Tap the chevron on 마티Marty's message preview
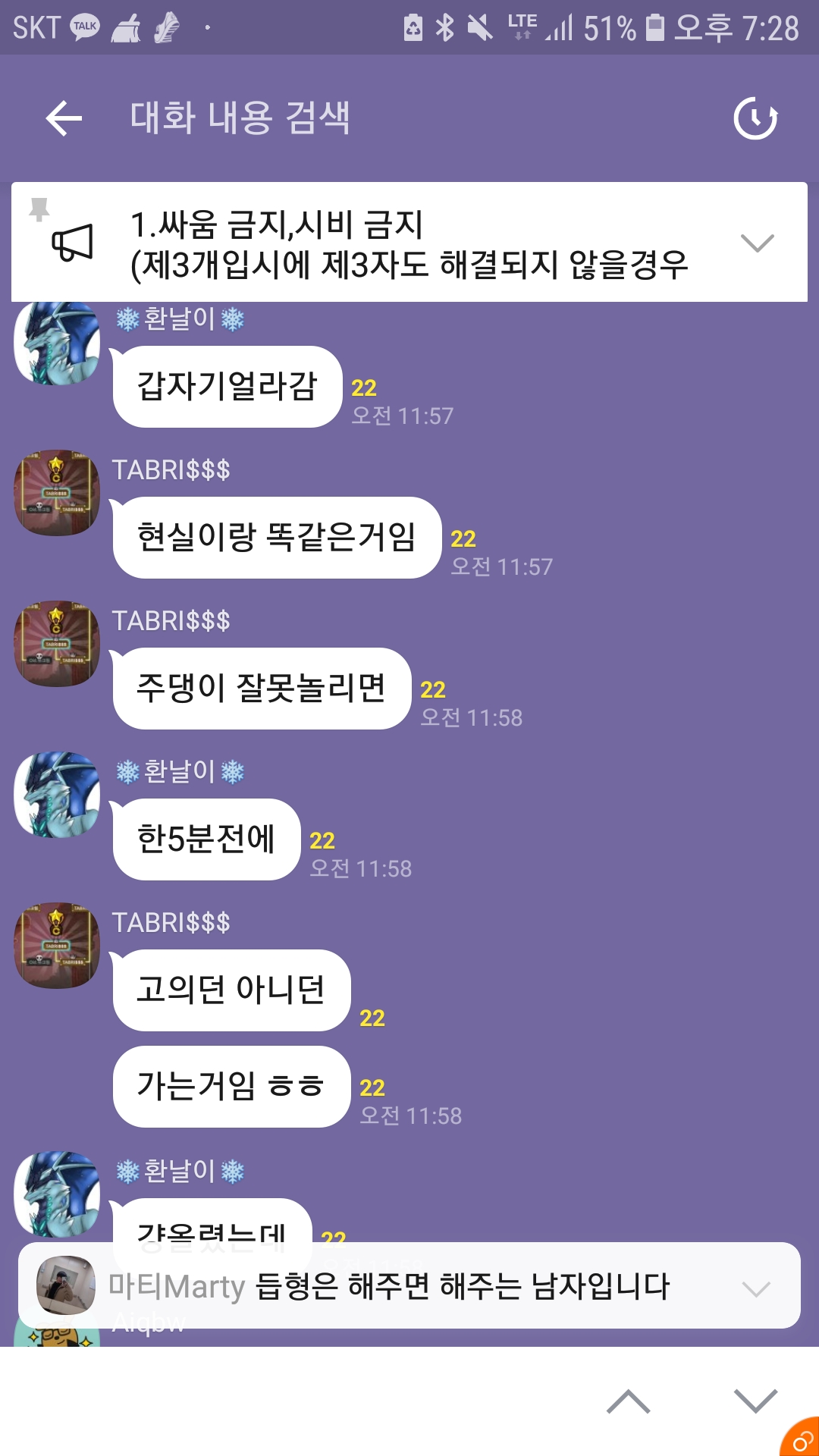This screenshot has width=819, height=1456. pyautogui.click(x=755, y=1288)
